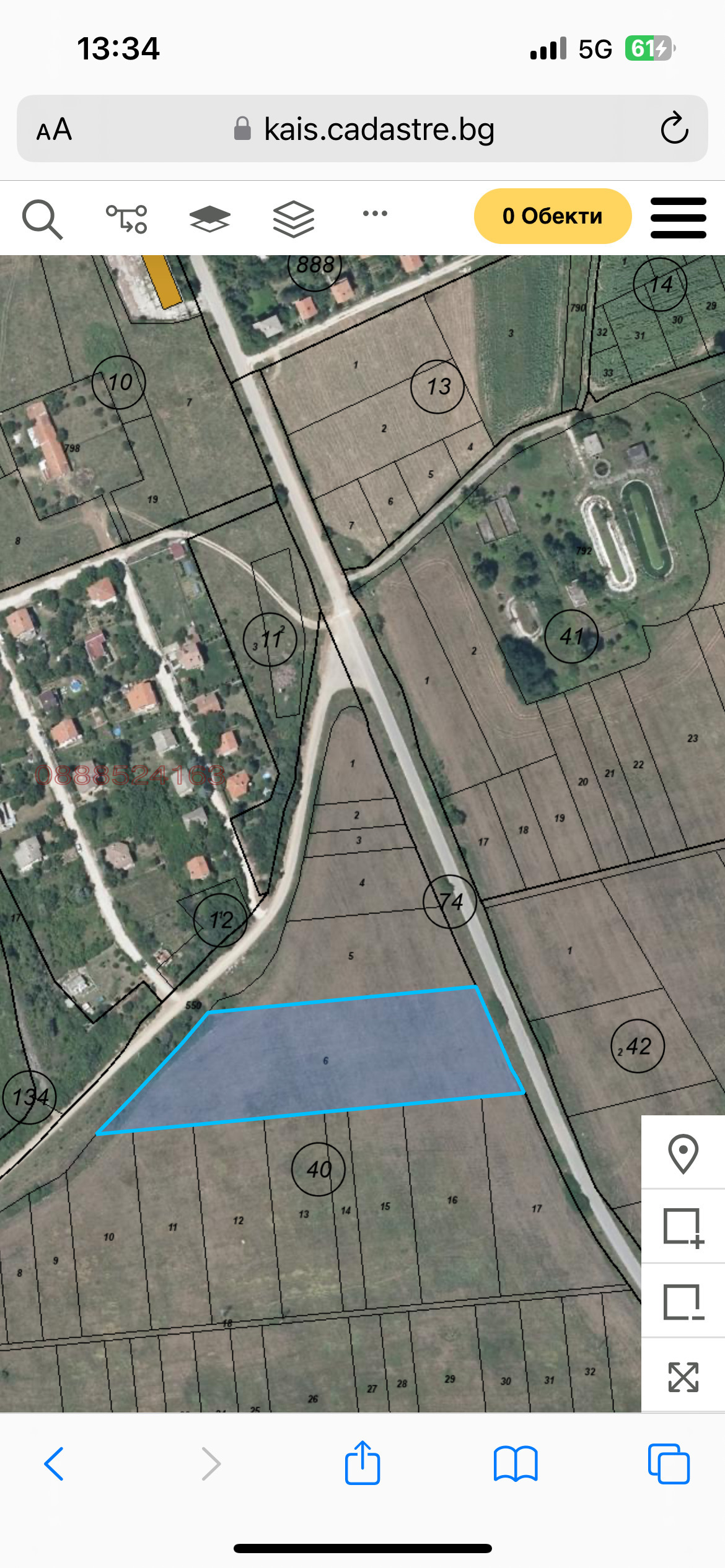Open the hamburger menu

tap(678, 218)
